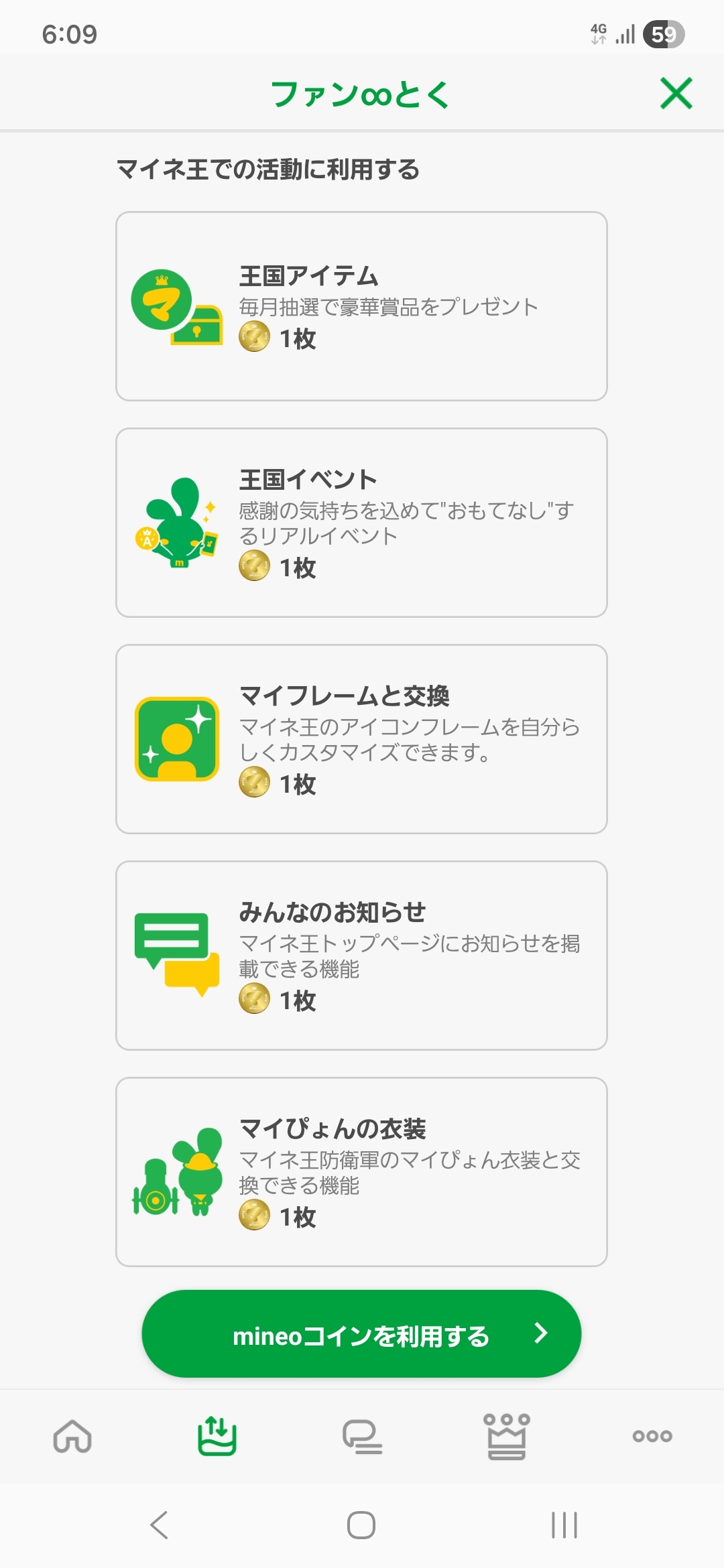This screenshot has height=1568, width=724.
Task: Go back with the system back button
Action: (160, 1525)
